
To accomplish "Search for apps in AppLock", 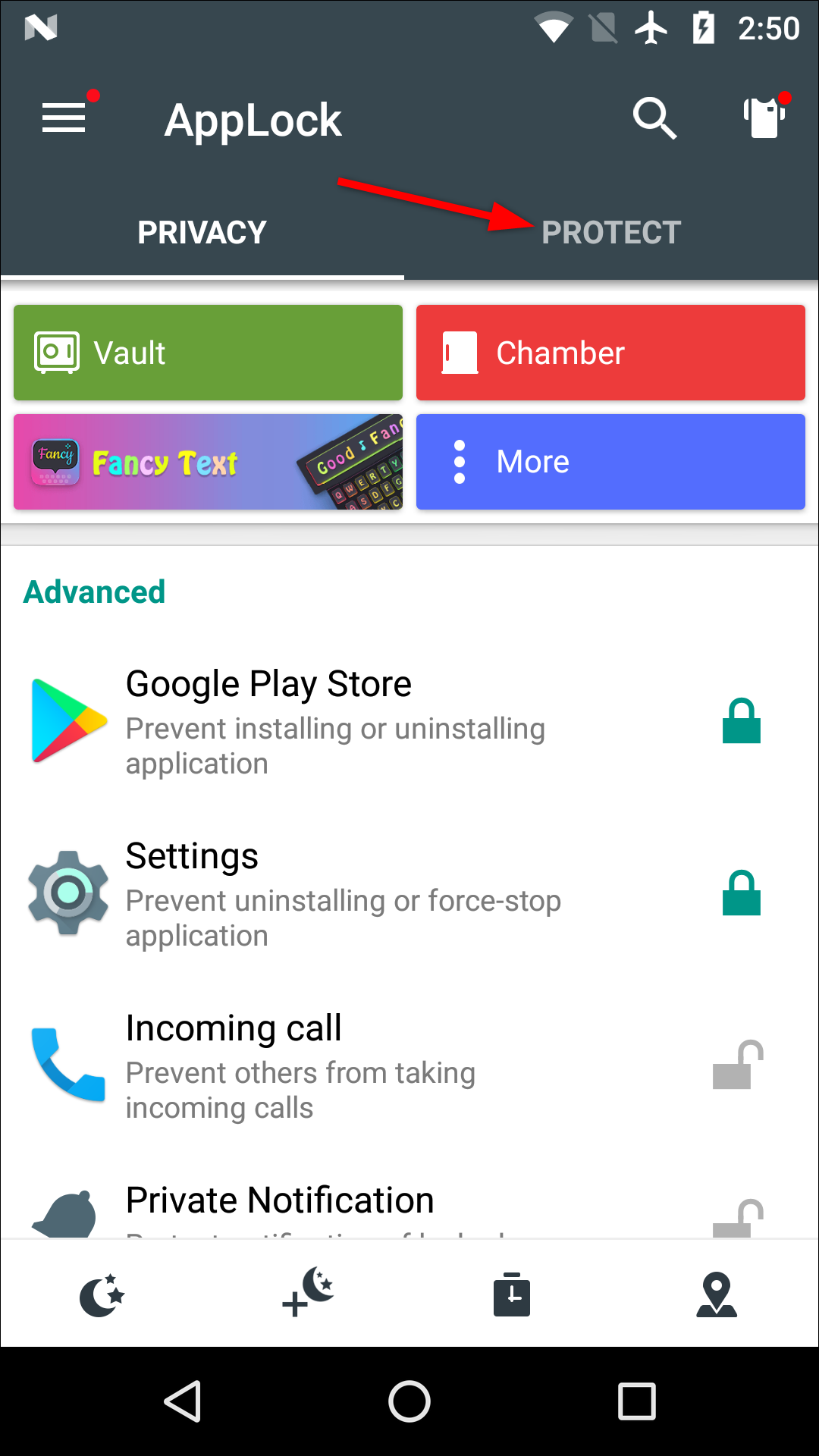I will tap(654, 118).
